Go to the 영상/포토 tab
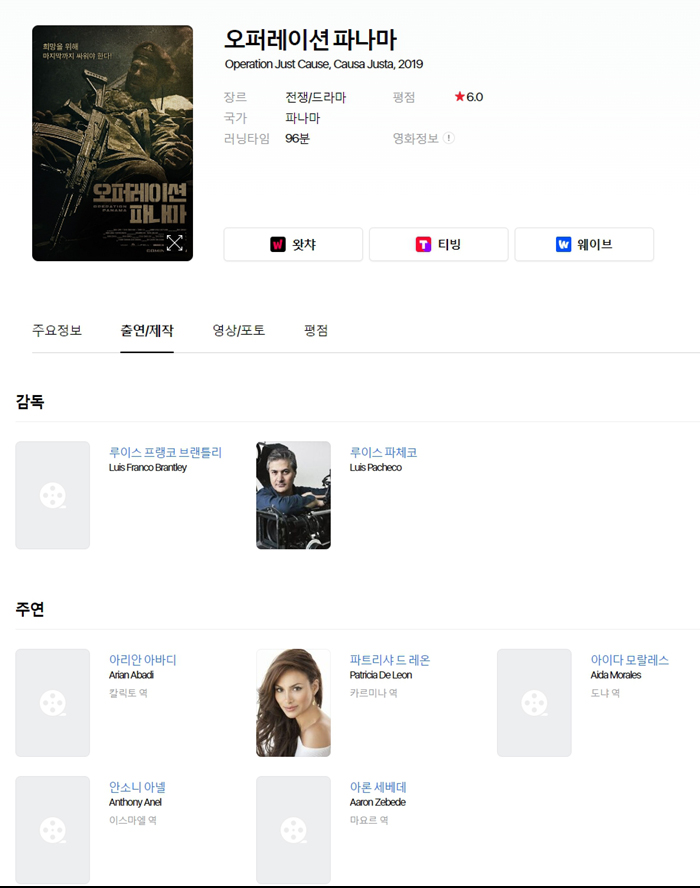Viewport: 700px width, 888px height. pyautogui.click(x=239, y=330)
